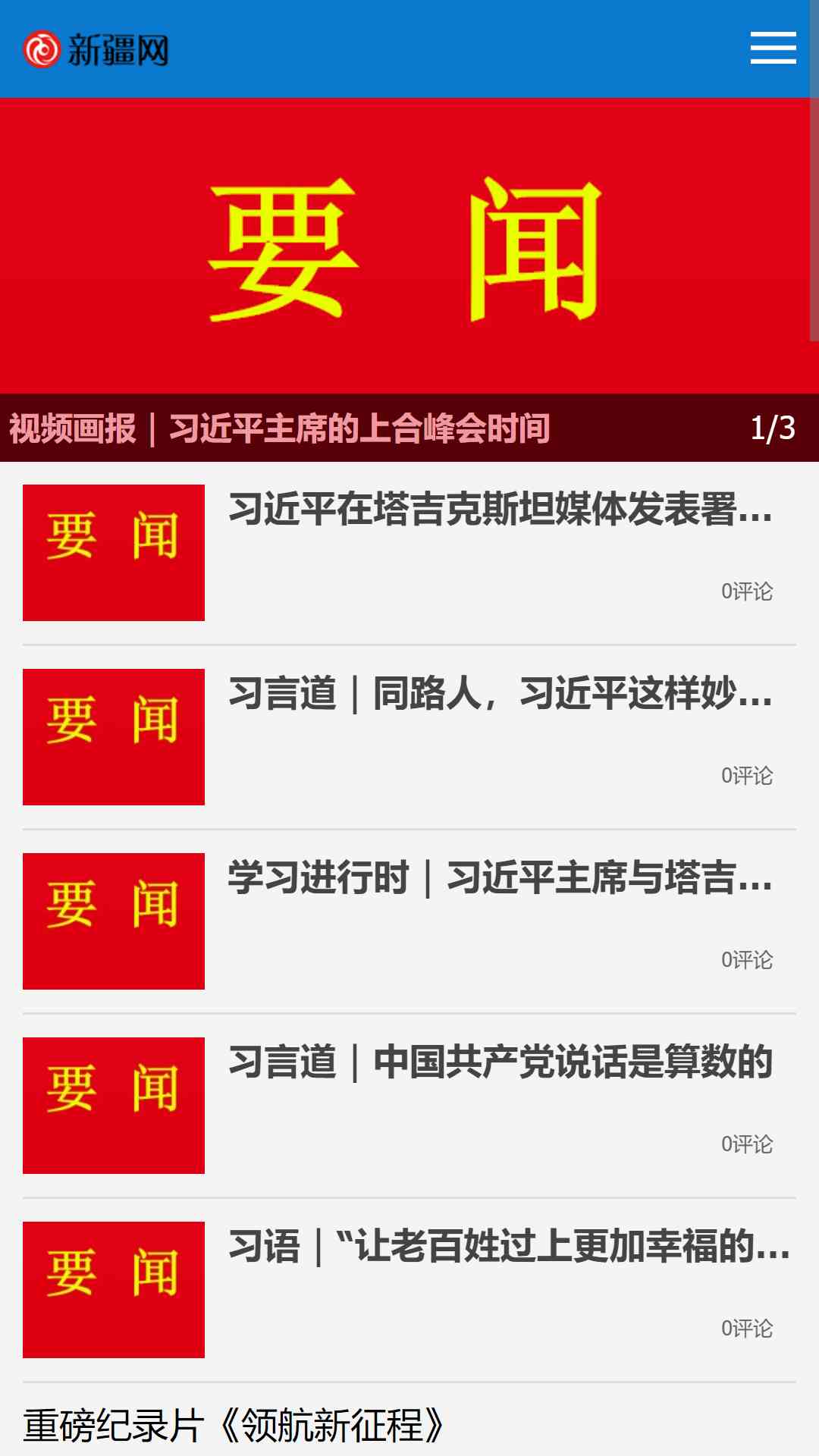819x1456 pixels.
Task: Open banner headline 视频画报｜习近平主席的上合峰会时间
Action: coord(279,428)
